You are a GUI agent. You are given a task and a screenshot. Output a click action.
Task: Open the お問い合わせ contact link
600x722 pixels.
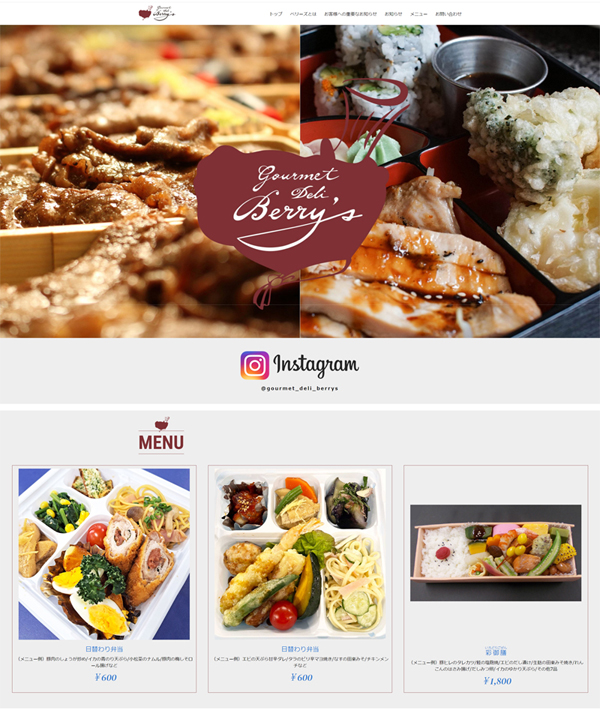tap(449, 14)
